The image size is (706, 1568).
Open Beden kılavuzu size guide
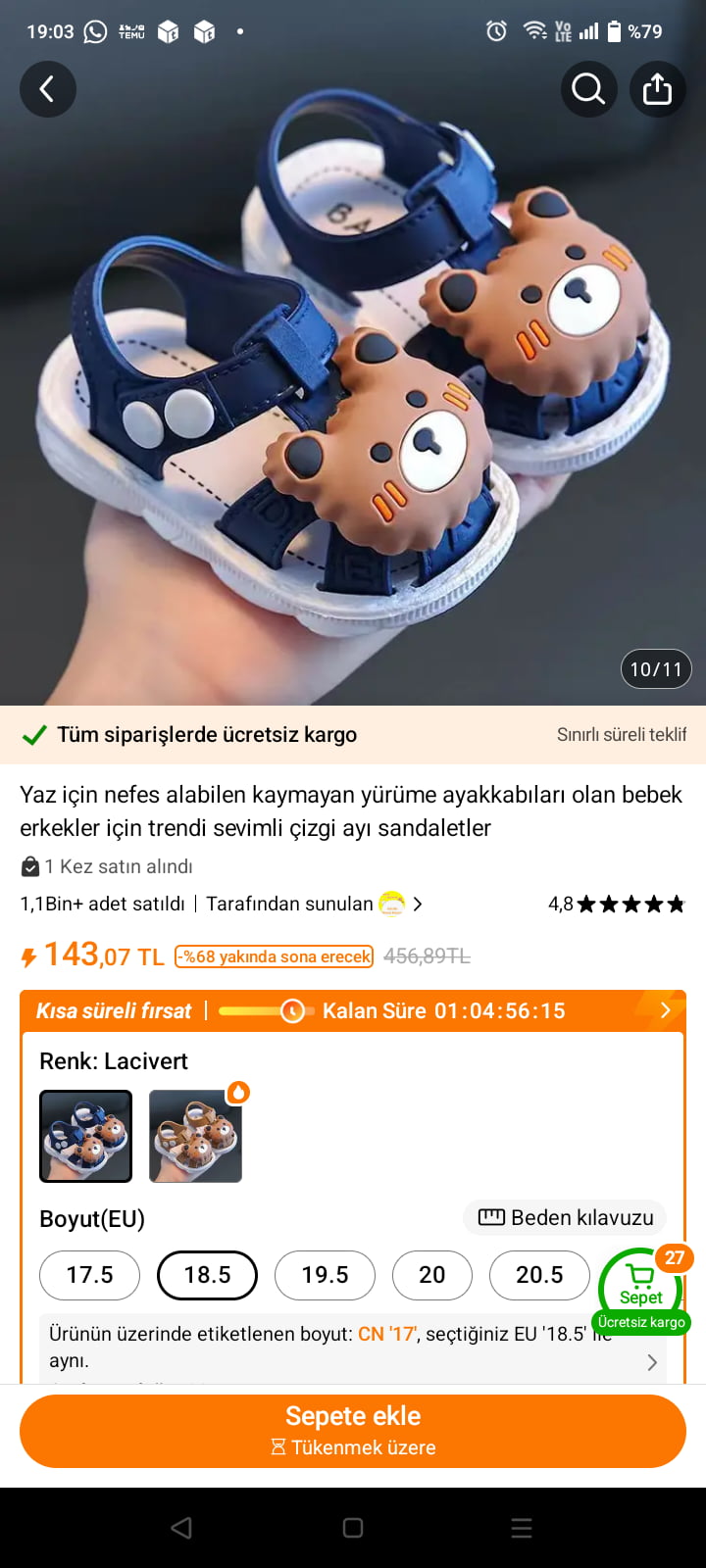pos(566,1217)
